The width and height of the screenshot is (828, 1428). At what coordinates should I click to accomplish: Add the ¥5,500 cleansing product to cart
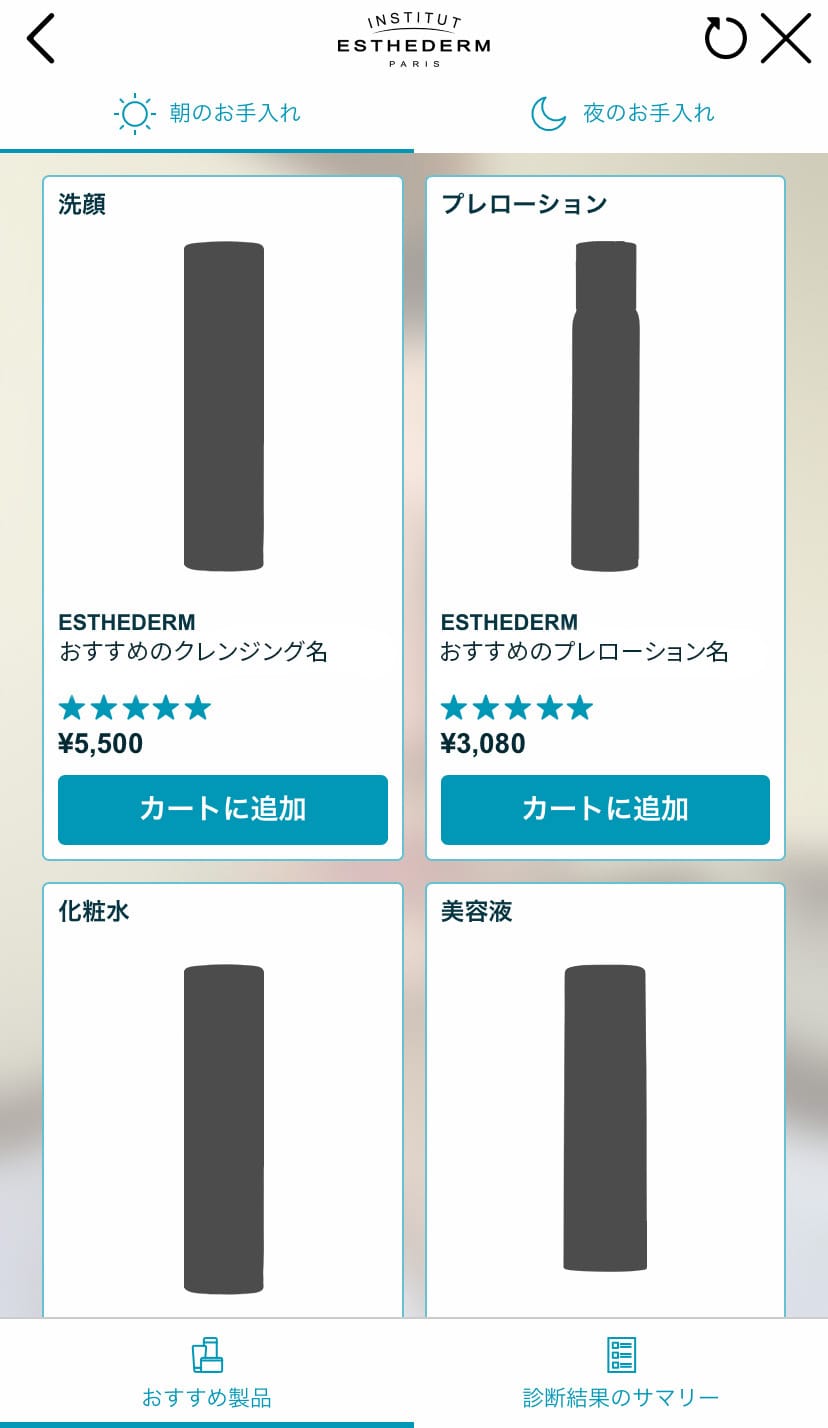pos(222,809)
